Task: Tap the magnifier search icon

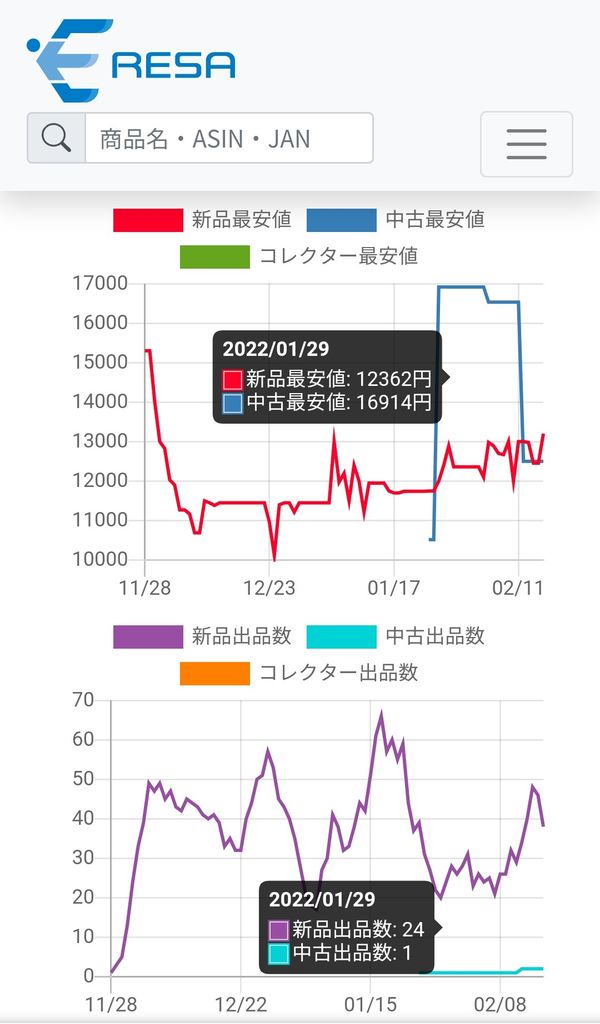Action: (x=56, y=138)
